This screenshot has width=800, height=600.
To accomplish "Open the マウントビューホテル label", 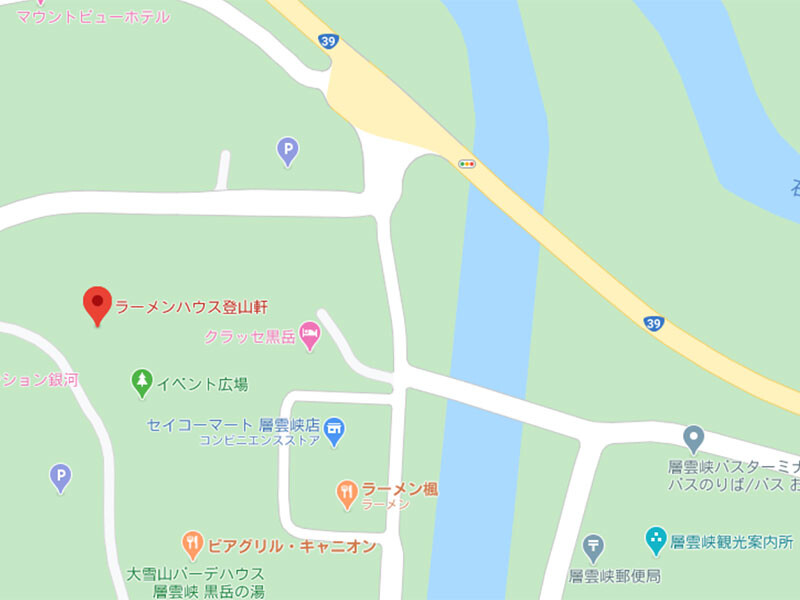I will tap(93, 17).
